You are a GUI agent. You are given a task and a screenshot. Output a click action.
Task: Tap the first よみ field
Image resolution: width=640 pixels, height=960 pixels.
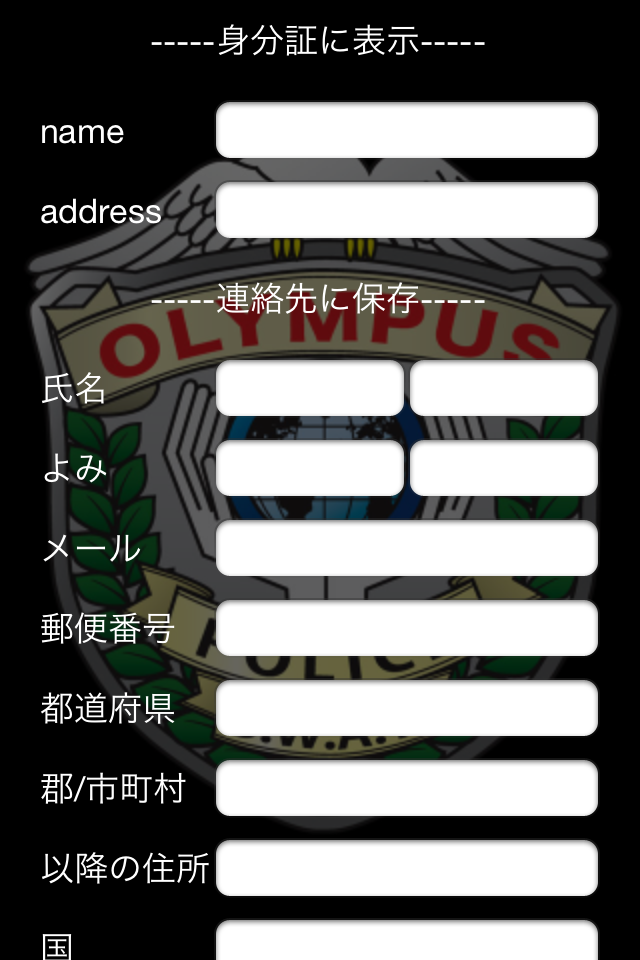pyautogui.click(x=310, y=468)
